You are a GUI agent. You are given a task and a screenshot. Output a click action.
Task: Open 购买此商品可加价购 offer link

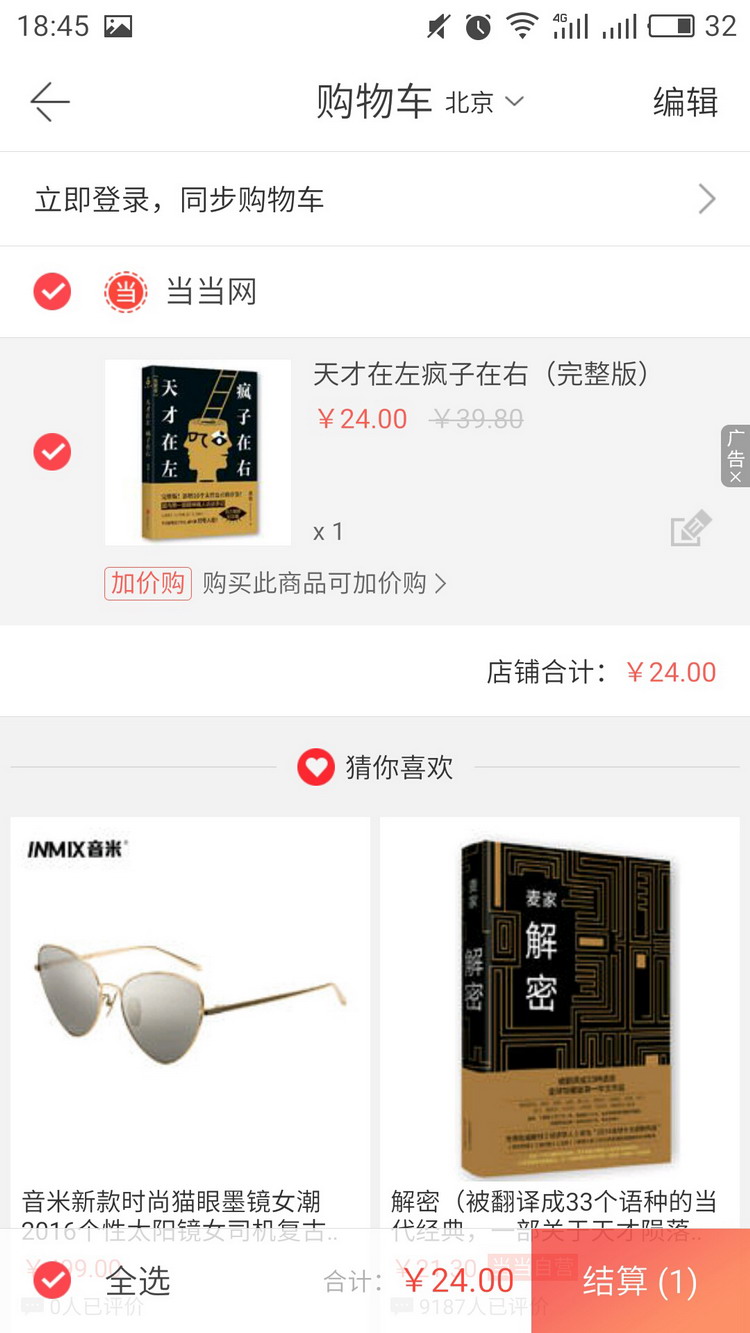[x=323, y=583]
